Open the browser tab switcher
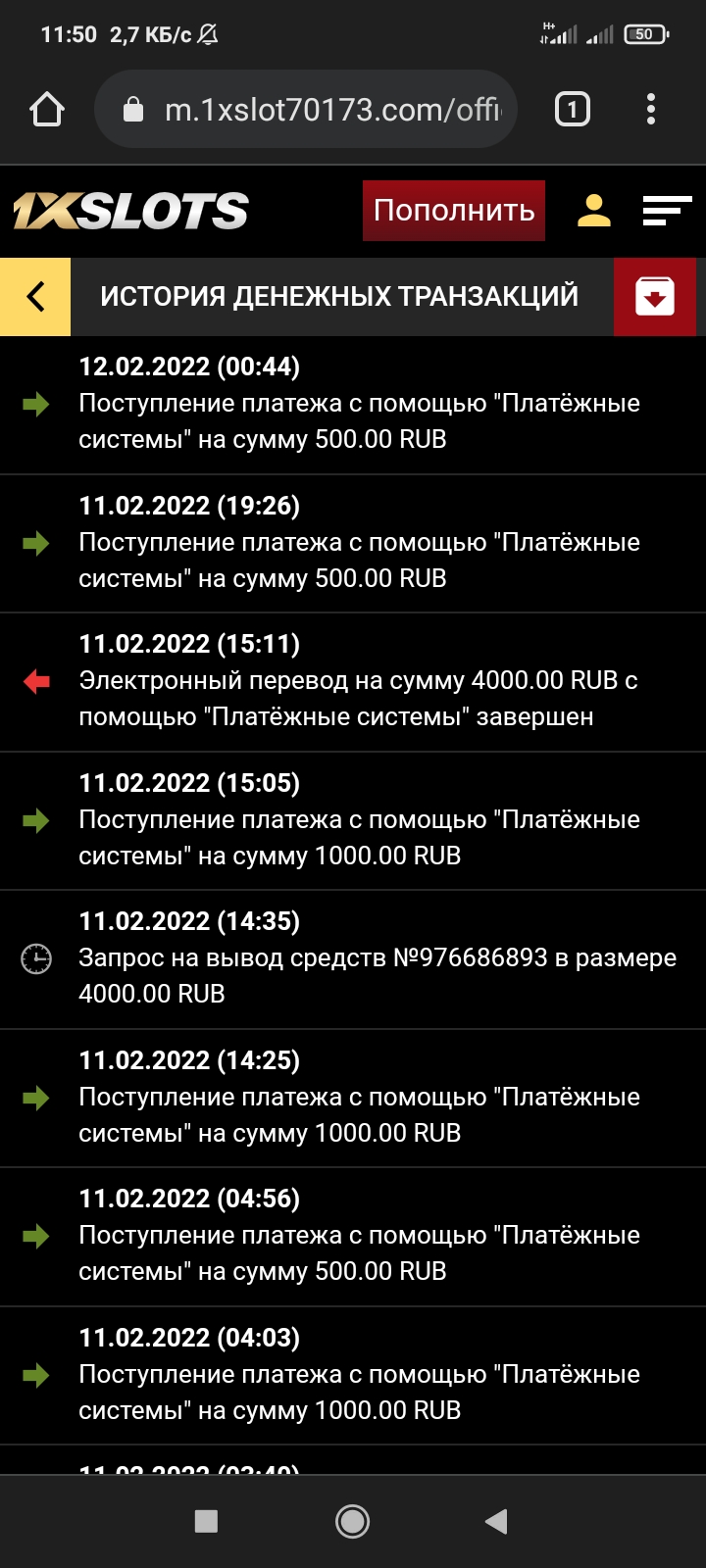Viewport: 706px width, 1568px height. [x=573, y=110]
